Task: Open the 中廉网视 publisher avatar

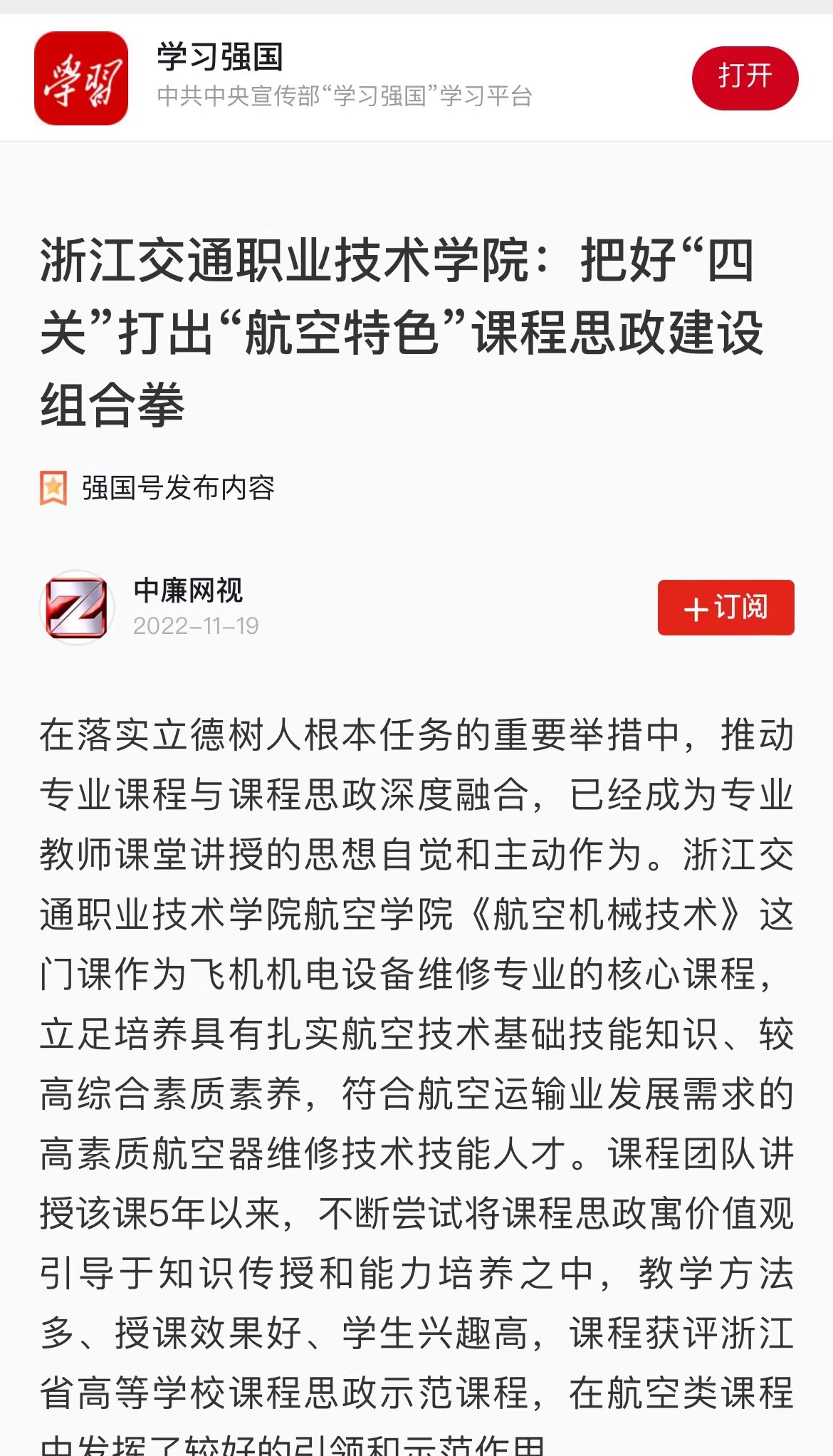Action: pyautogui.click(x=76, y=608)
